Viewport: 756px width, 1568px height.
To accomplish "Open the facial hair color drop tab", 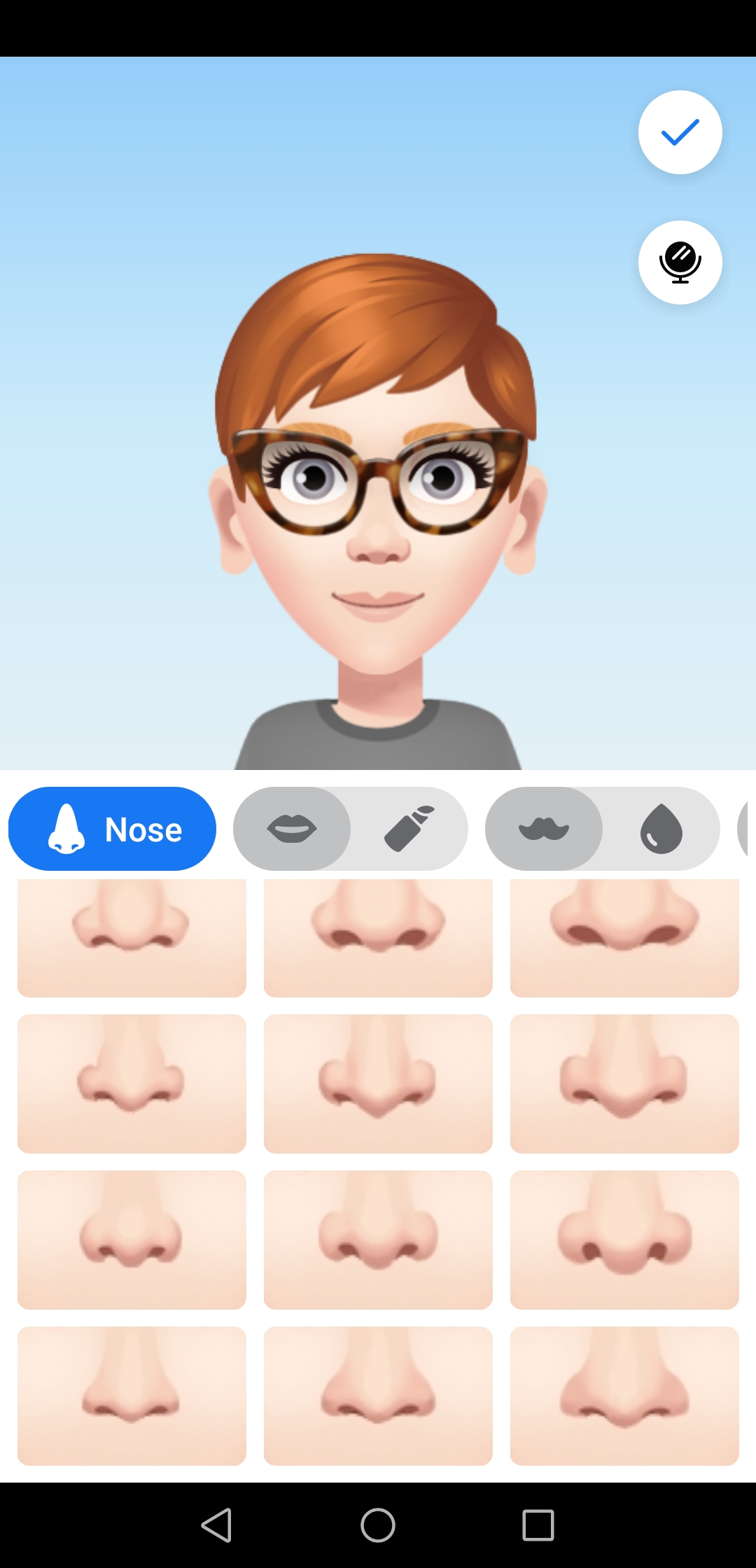I will (x=661, y=829).
